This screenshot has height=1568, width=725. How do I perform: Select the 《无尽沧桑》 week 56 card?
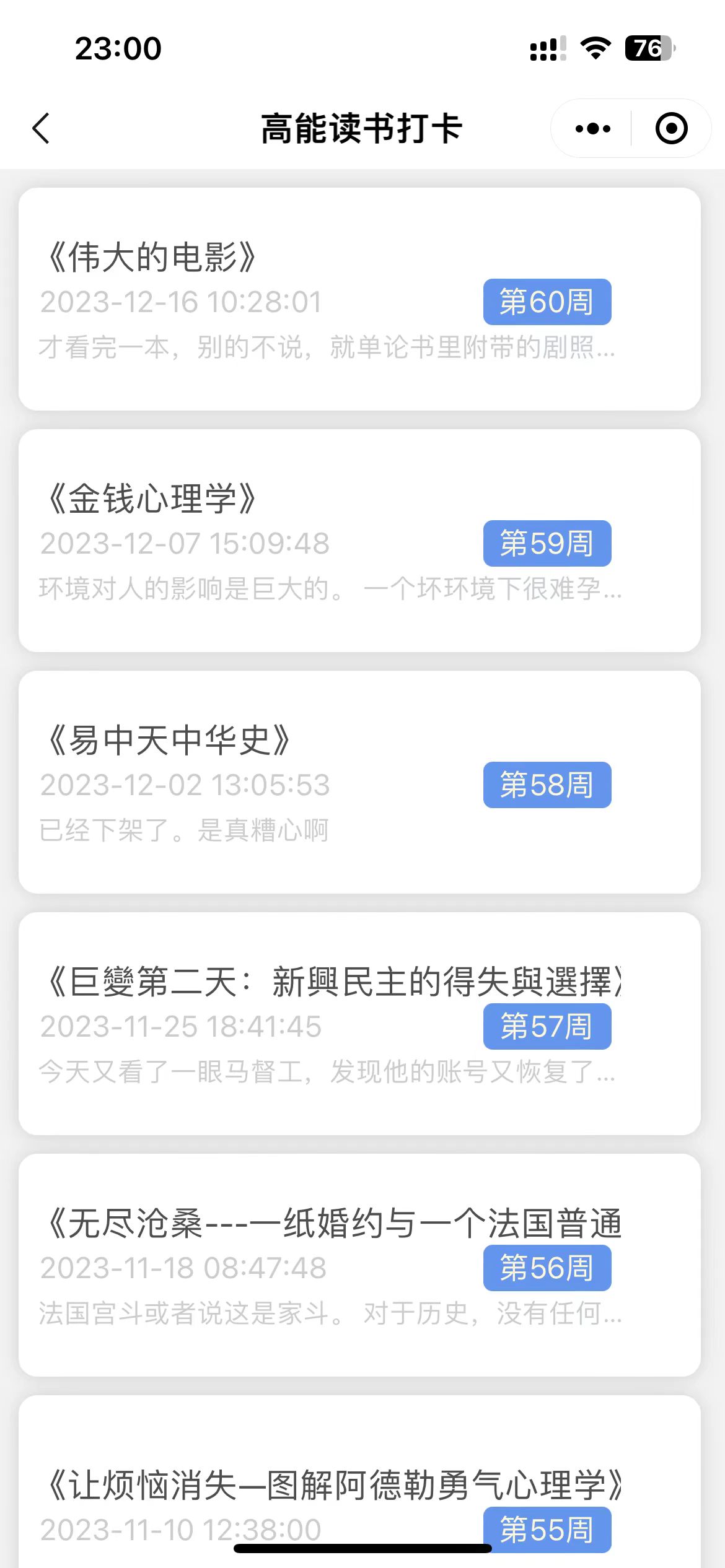[359, 1265]
